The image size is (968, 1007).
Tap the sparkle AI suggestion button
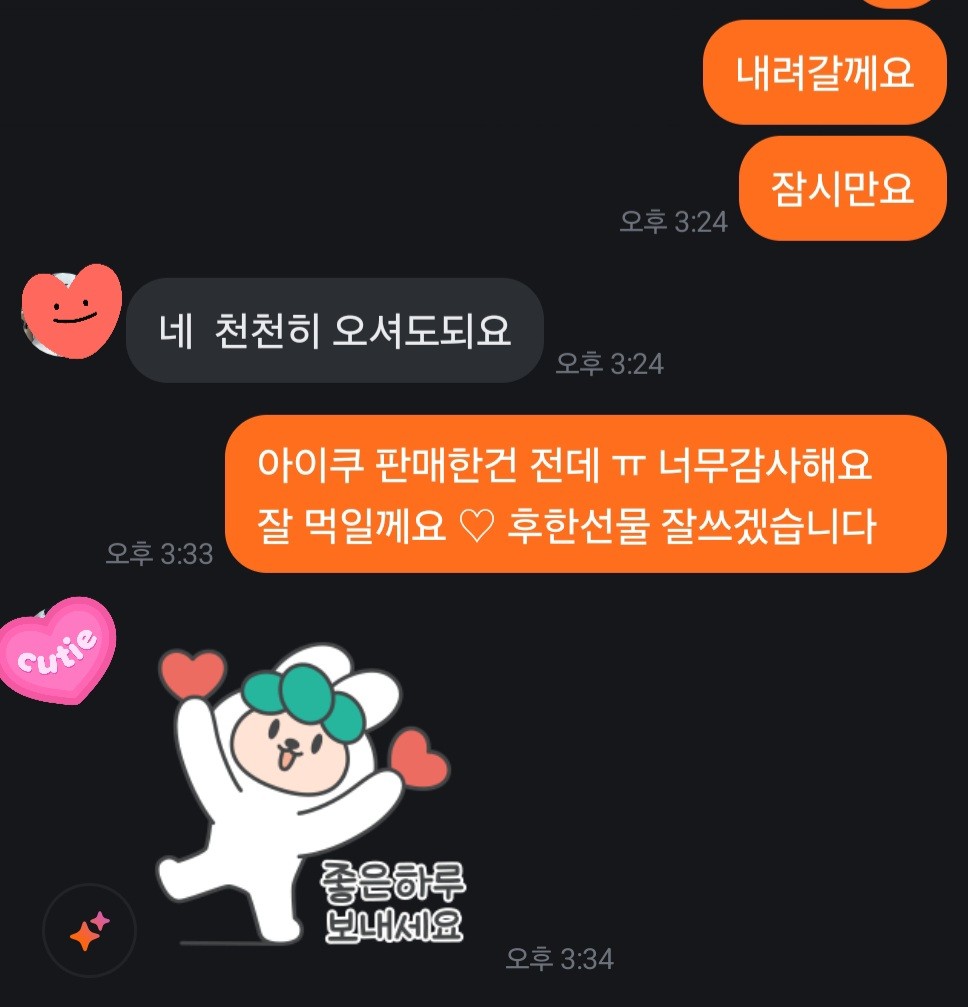[89, 930]
